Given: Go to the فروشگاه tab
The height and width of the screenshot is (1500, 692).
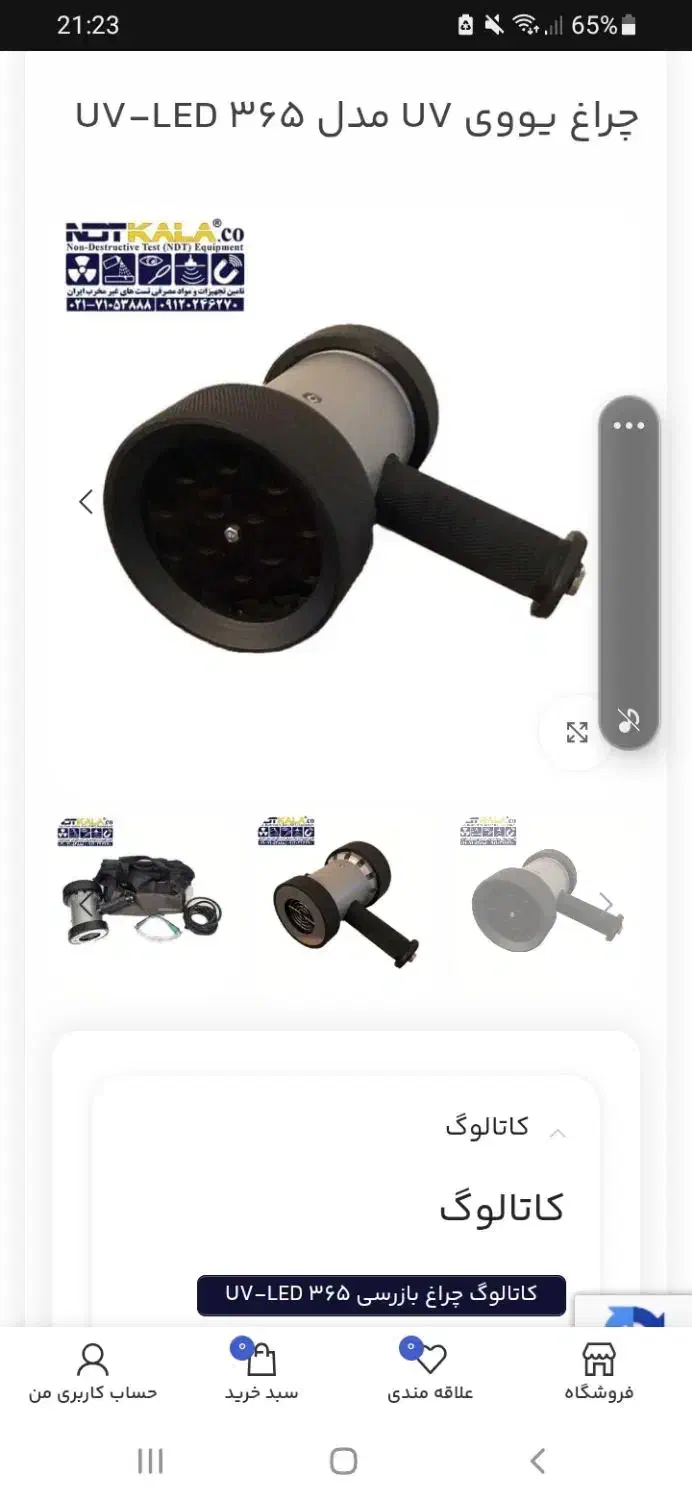Looking at the screenshot, I should (x=598, y=1372).
